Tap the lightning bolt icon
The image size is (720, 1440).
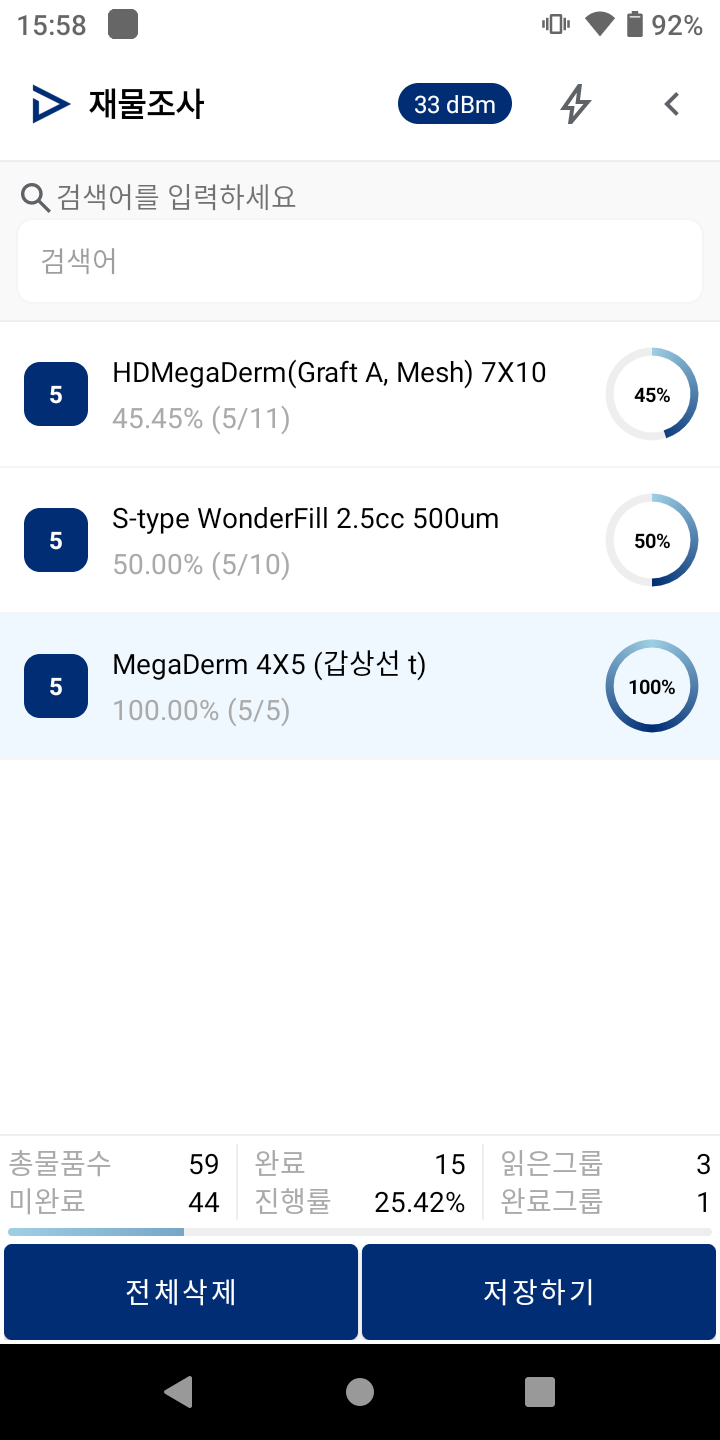point(575,104)
